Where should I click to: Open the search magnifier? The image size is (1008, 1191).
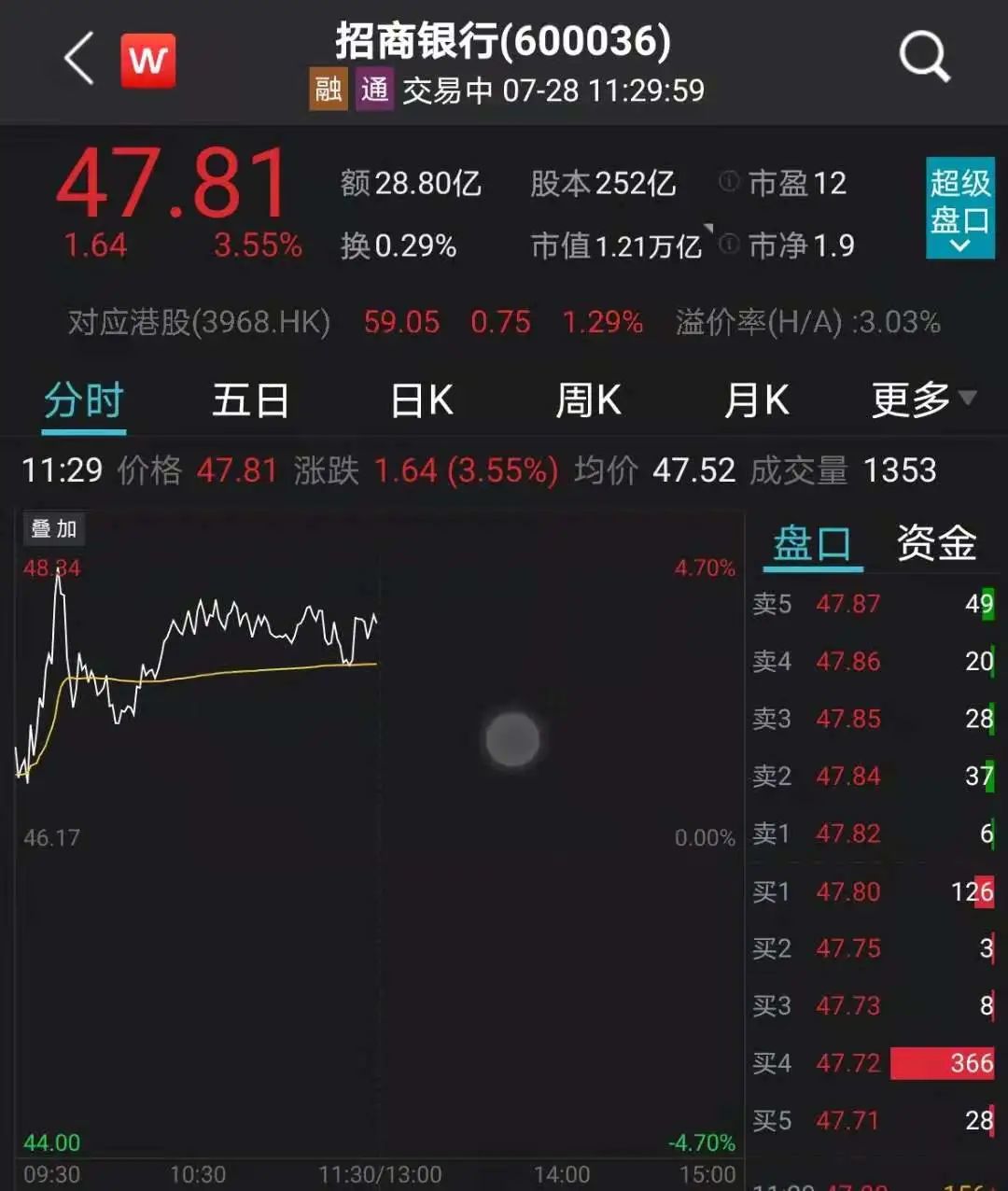[922, 54]
